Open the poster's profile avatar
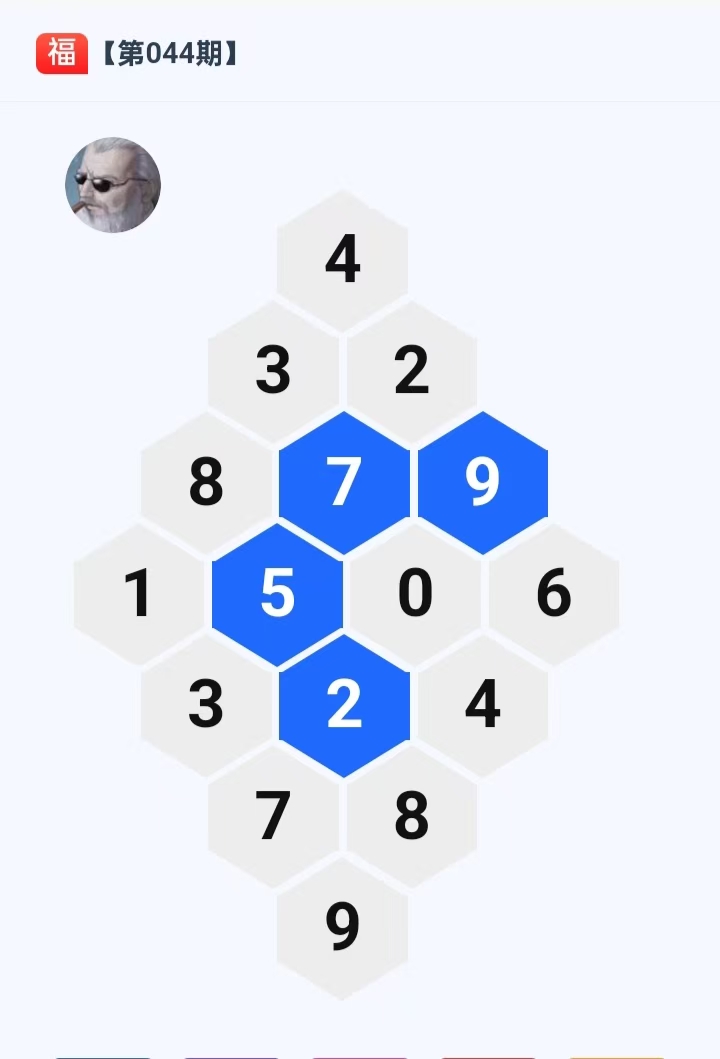Image resolution: width=720 pixels, height=1059 pixels. [x=113, y=185]
